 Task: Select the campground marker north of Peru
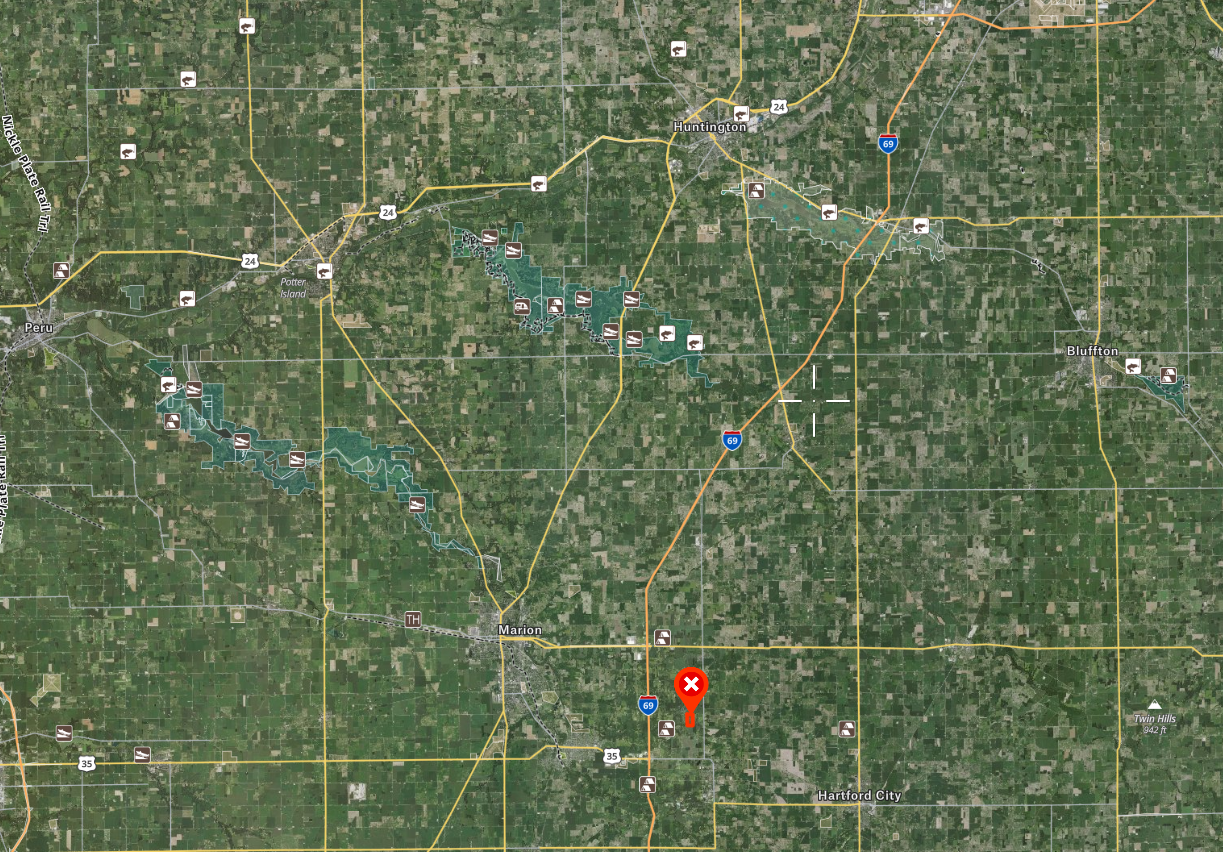62,270
